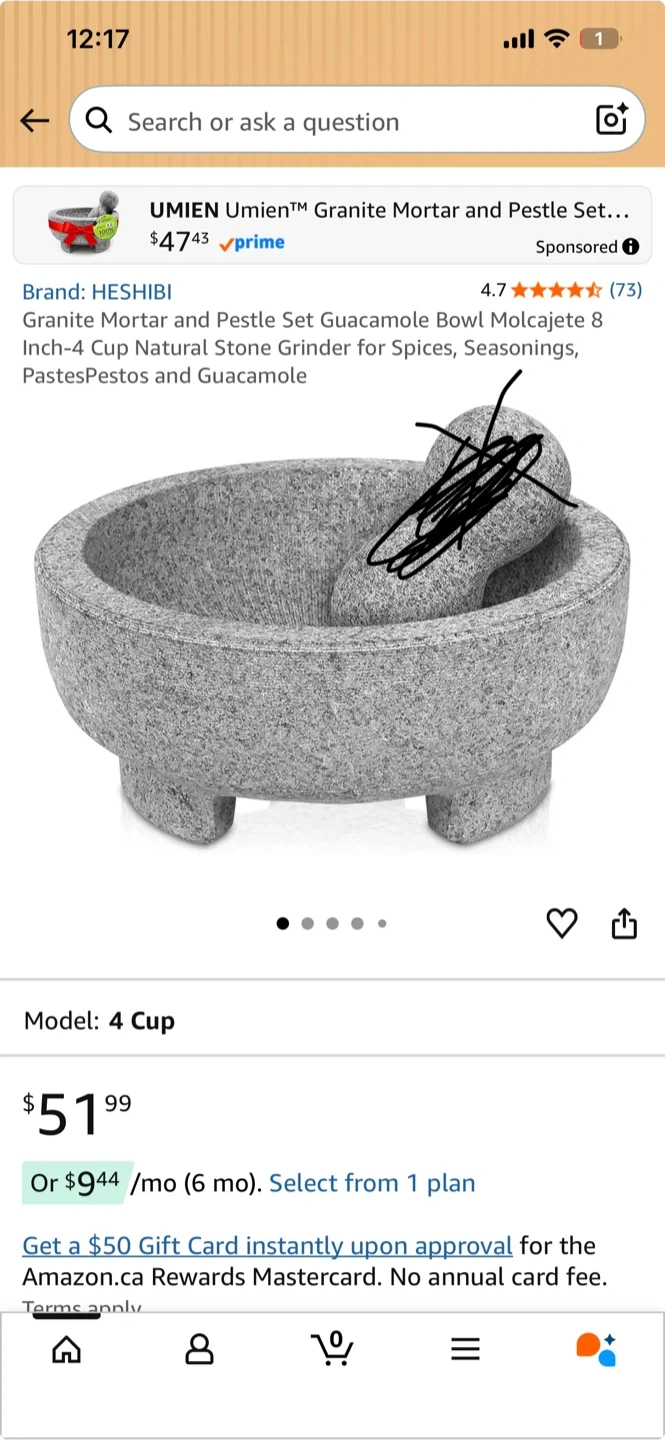The width and height of the screenshot is (665, 1440).
Task: Switch to the account profile tab
Action: pos(199,1349)
